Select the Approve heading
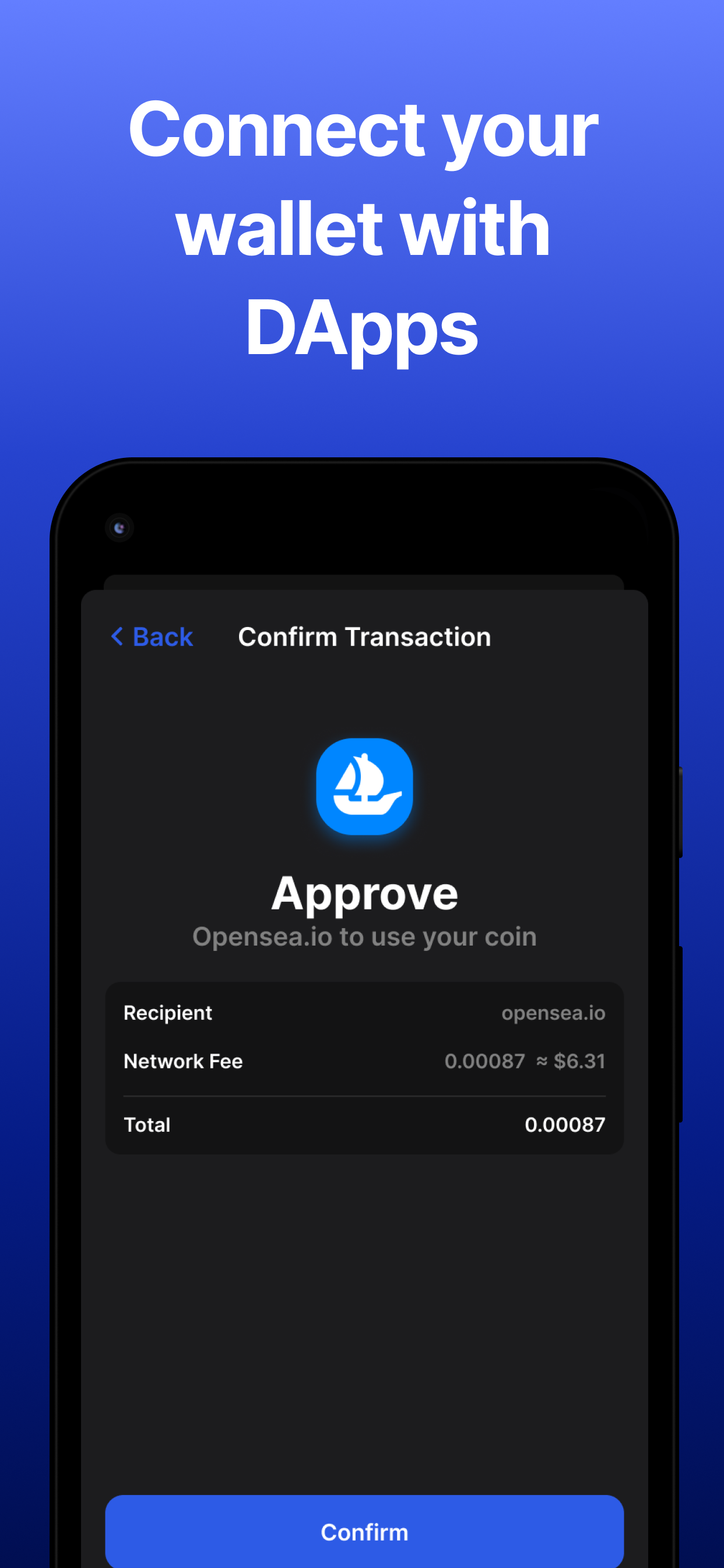This screenshot has width=724, height=1568. pos(365,892)
